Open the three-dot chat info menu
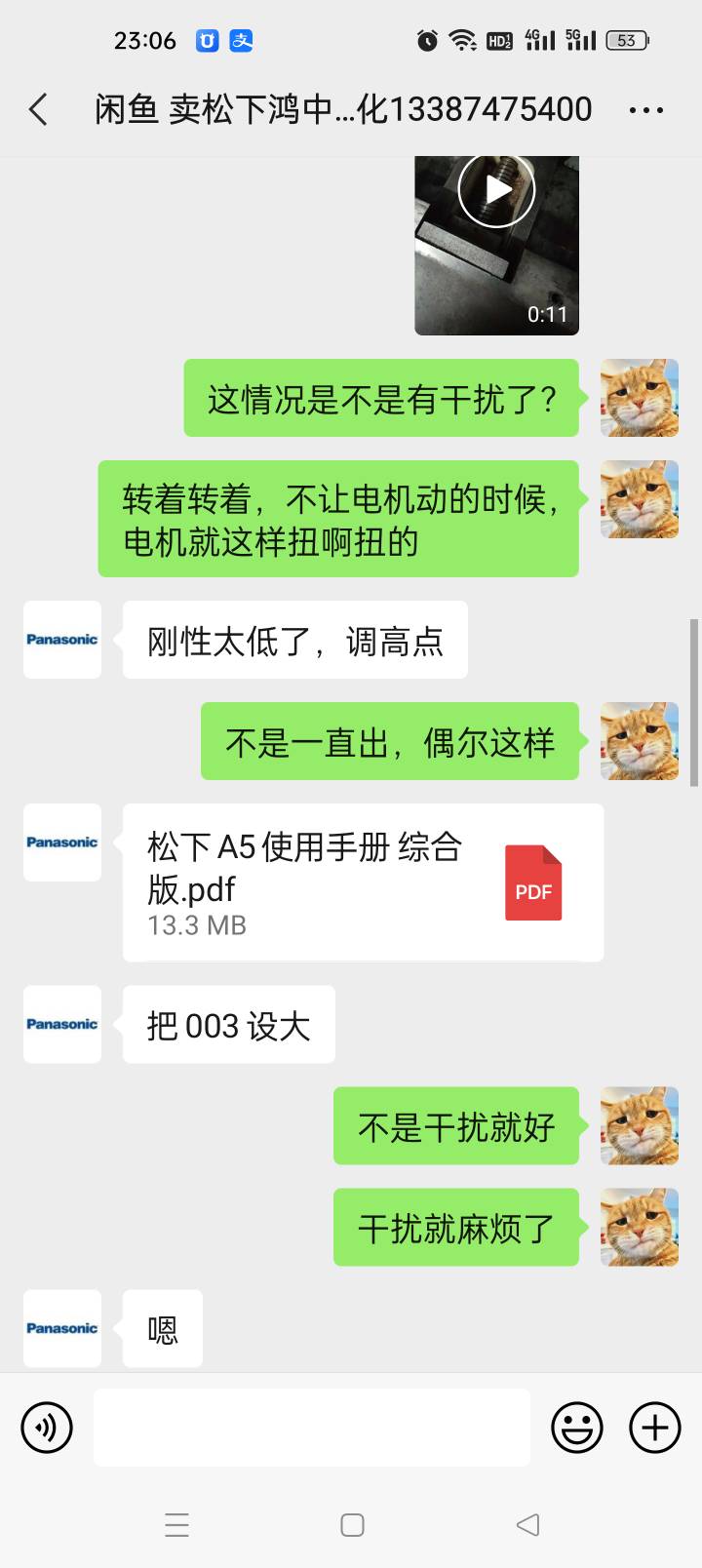702x1568 pixels. (646, 110)
